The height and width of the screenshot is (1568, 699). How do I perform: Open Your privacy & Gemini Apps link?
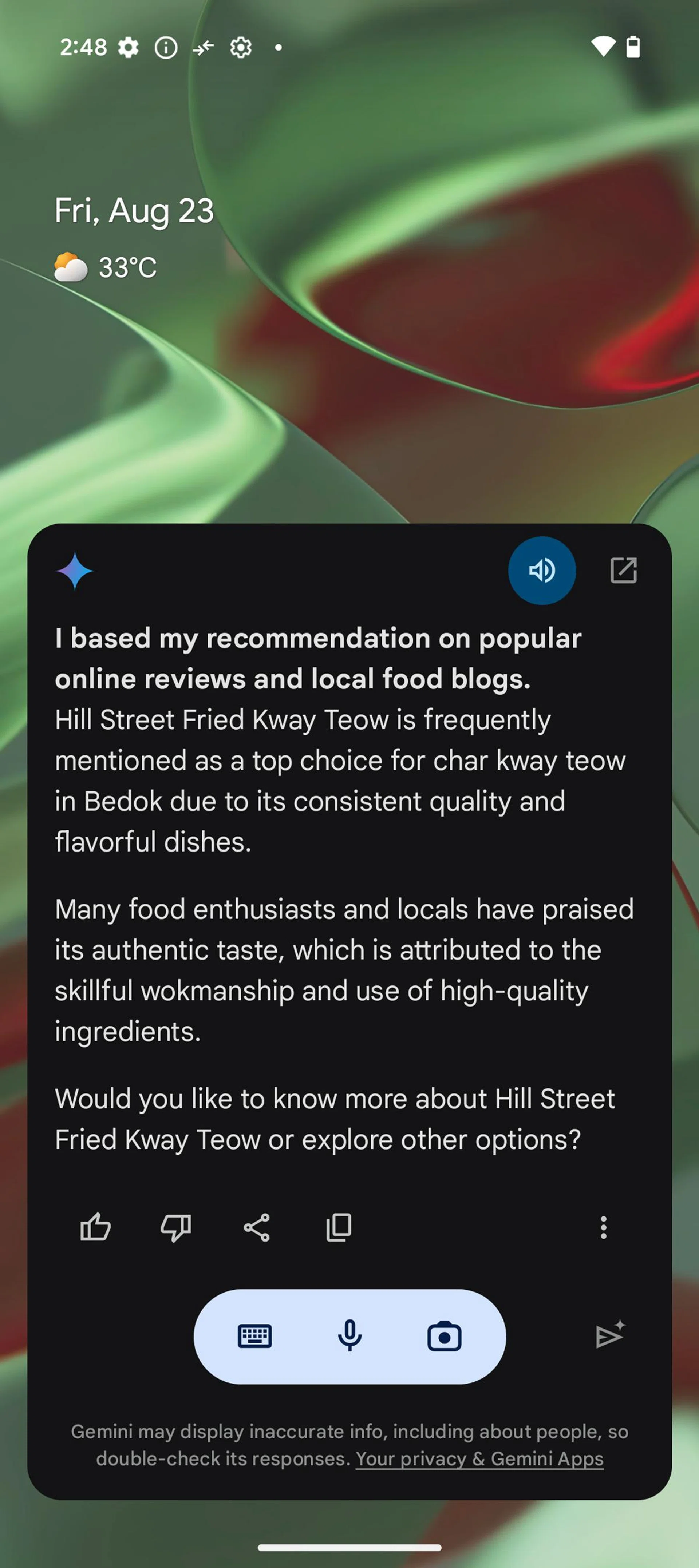pos(479,1458)
